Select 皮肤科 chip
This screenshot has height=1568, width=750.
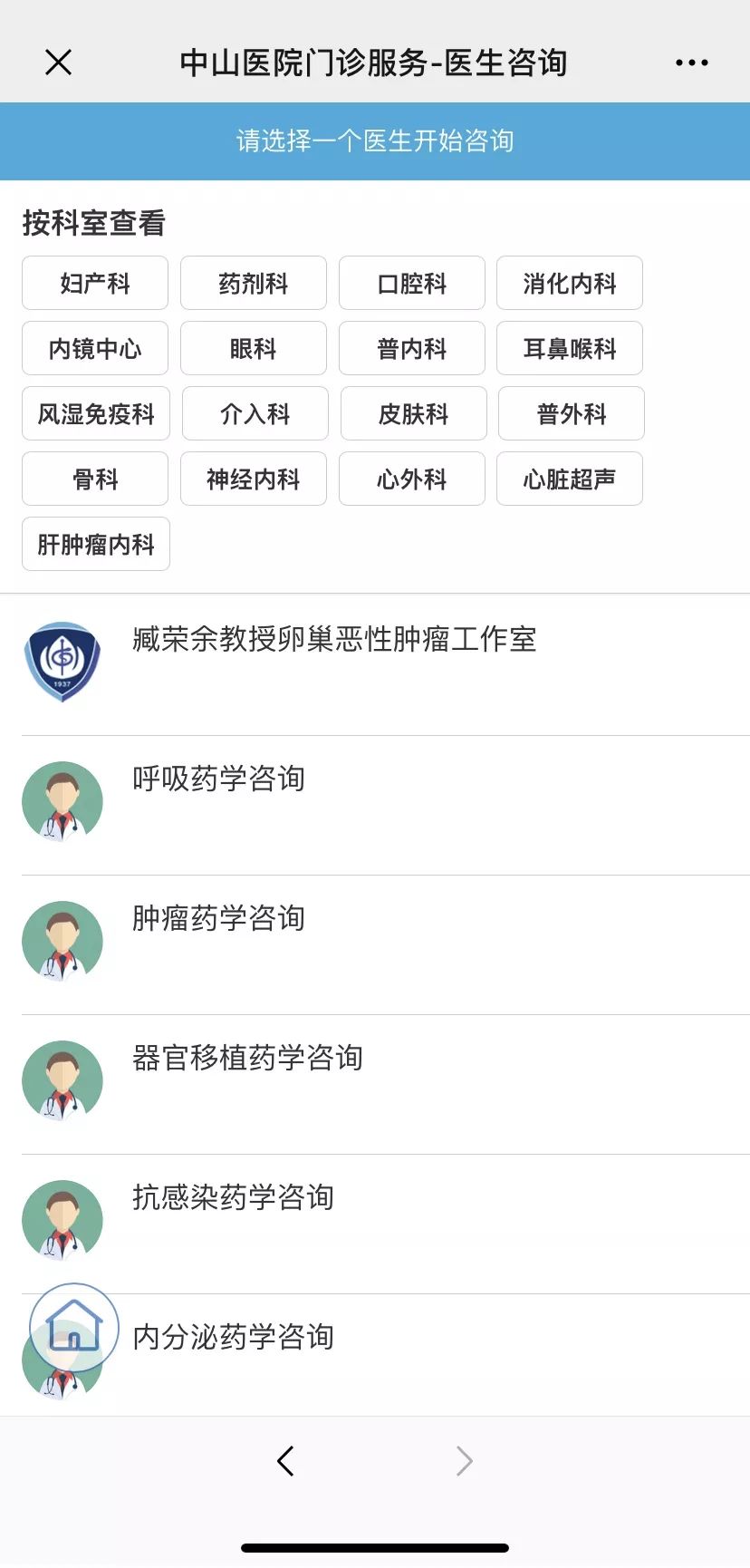[414, 414]
